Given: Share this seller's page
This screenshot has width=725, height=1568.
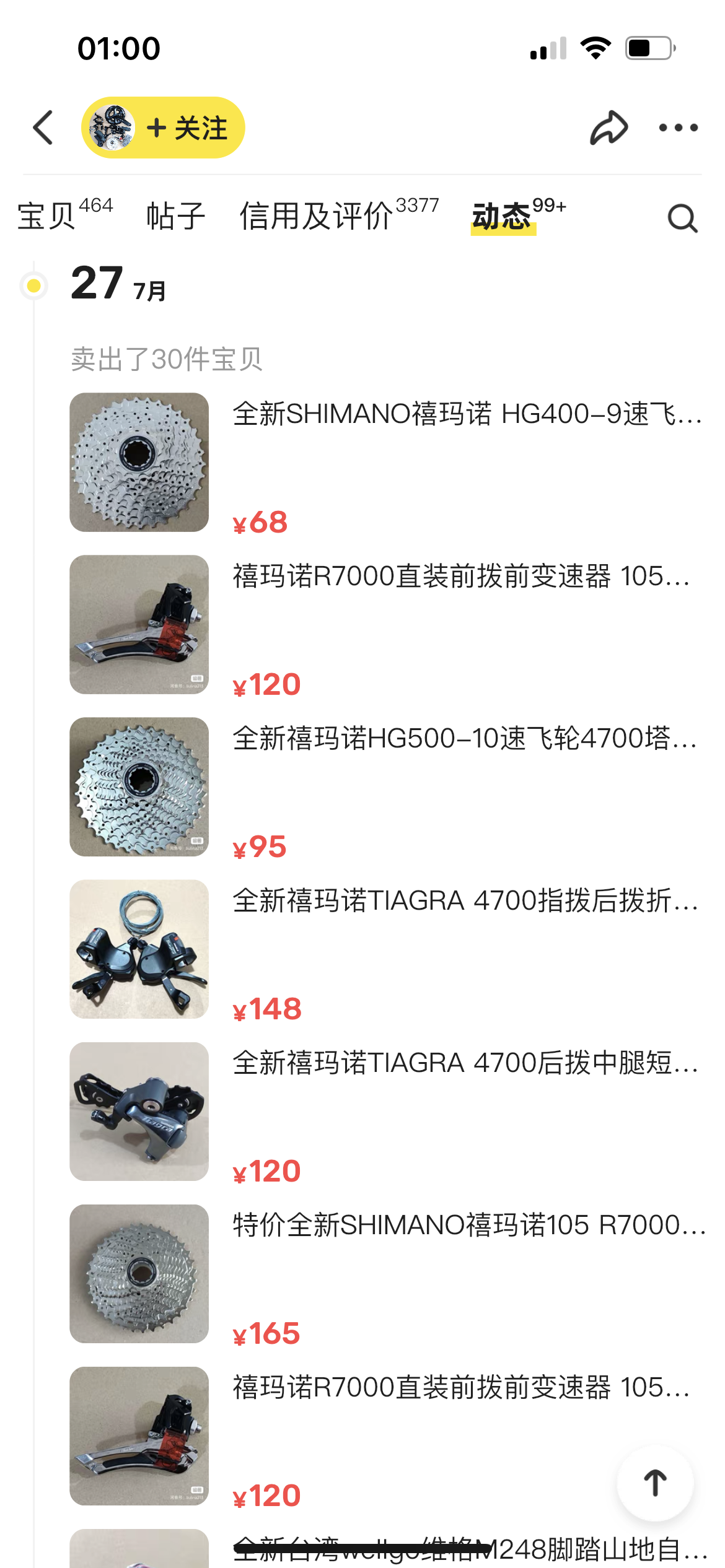Looking at the screenshot, I should [x=609, y=128].
